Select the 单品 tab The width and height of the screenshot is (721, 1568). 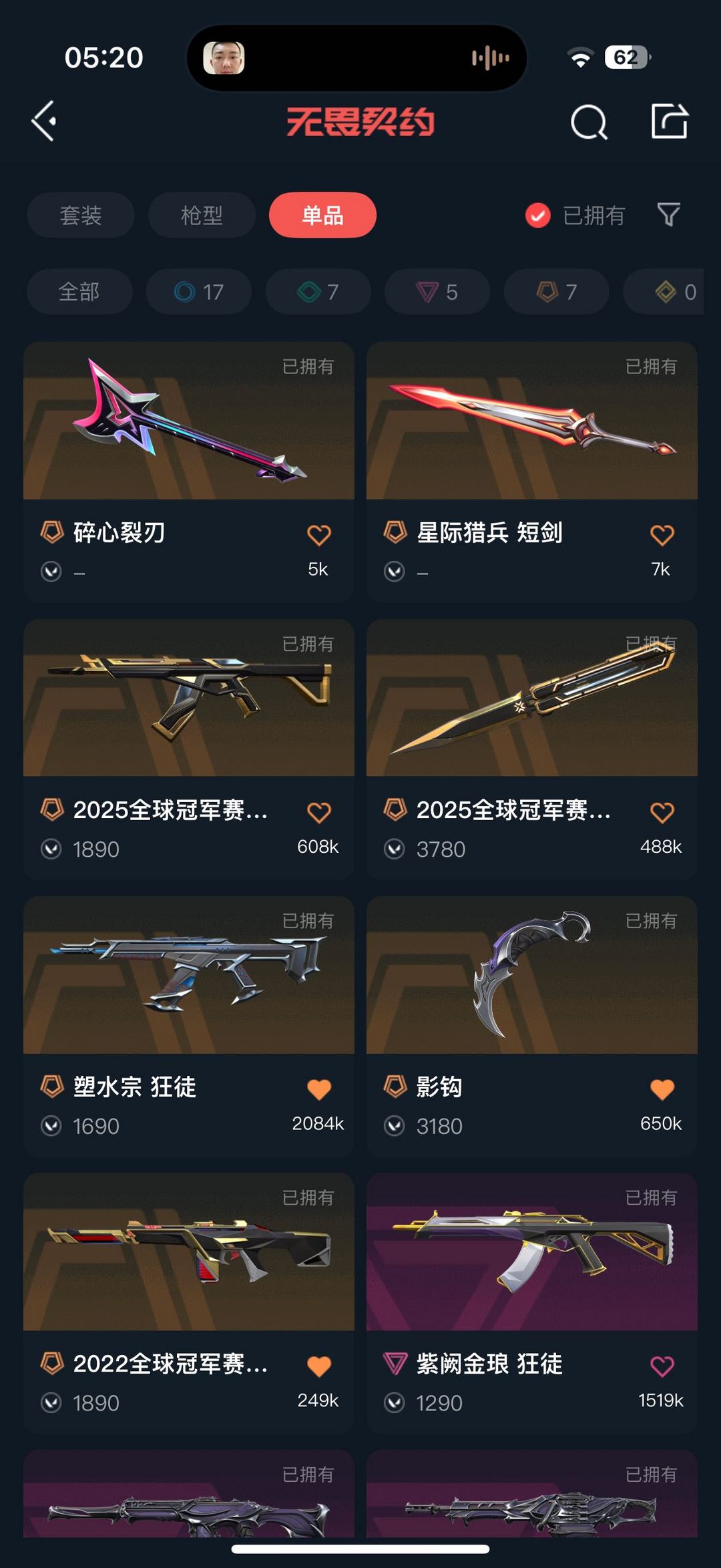tap(322, 215)
